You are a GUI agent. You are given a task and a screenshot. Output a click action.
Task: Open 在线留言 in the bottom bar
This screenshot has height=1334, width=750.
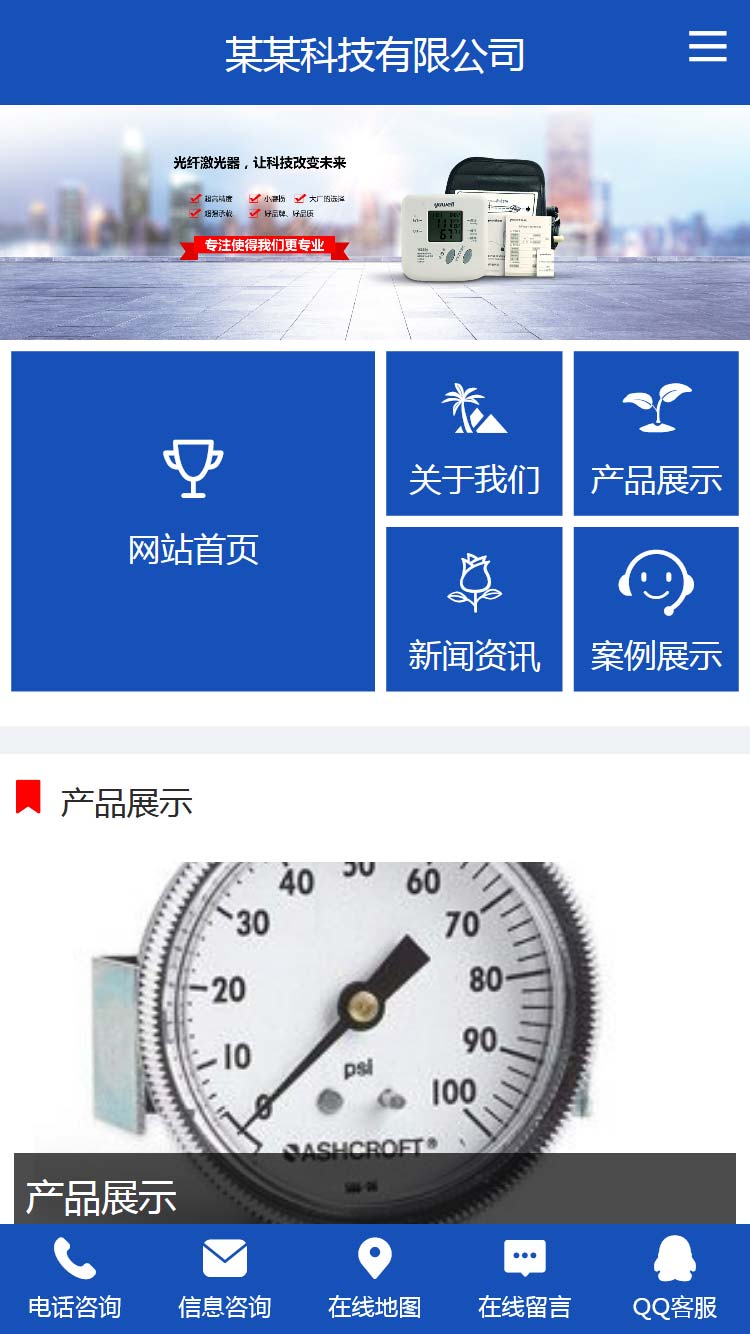525,1279
